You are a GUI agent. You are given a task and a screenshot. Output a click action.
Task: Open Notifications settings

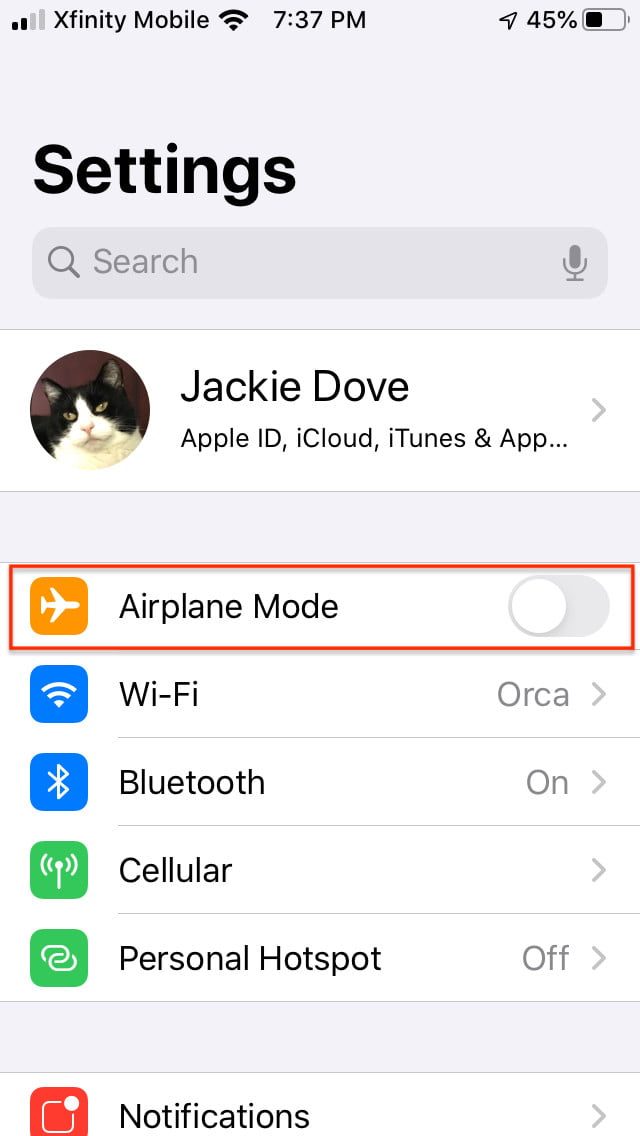coord(320,1113)
